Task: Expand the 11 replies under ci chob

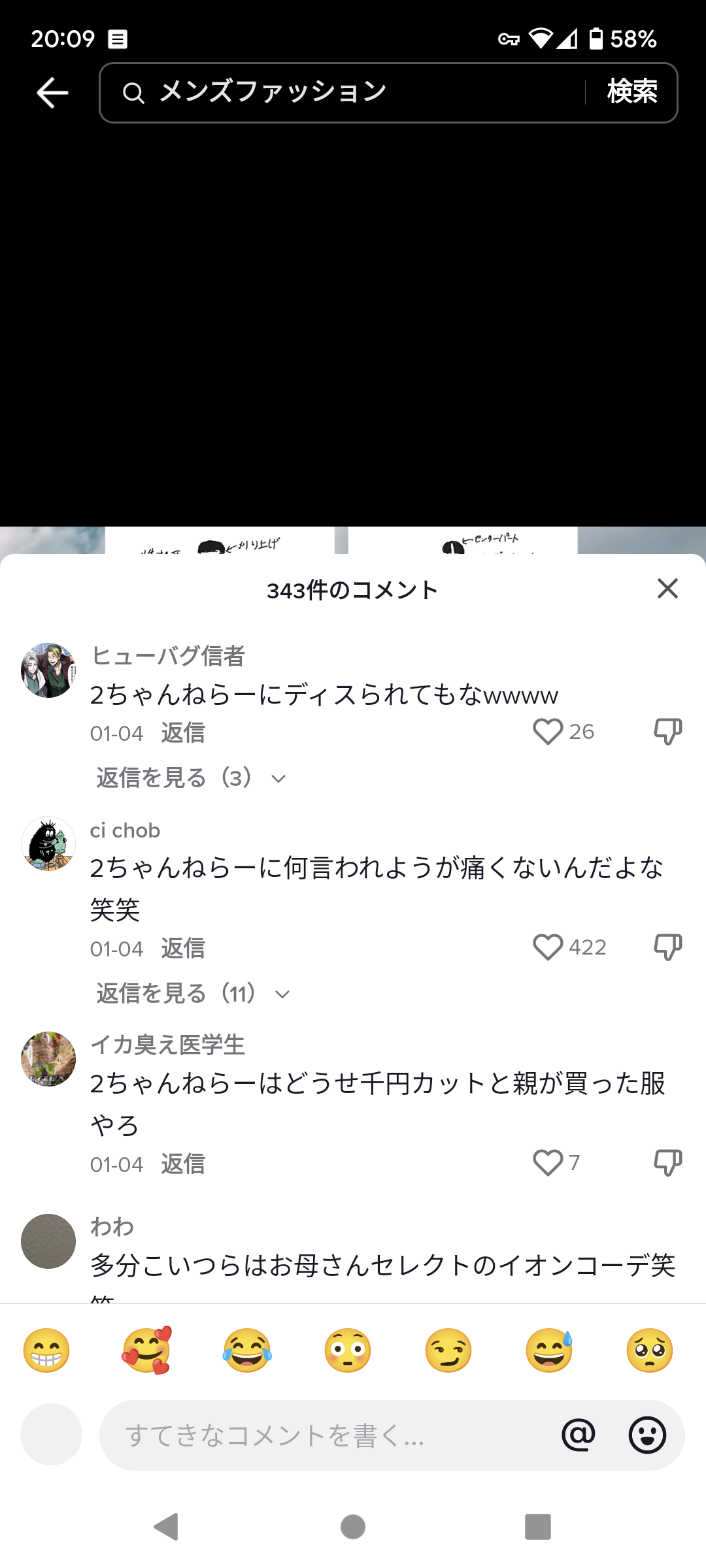Action: coord(193,993)
